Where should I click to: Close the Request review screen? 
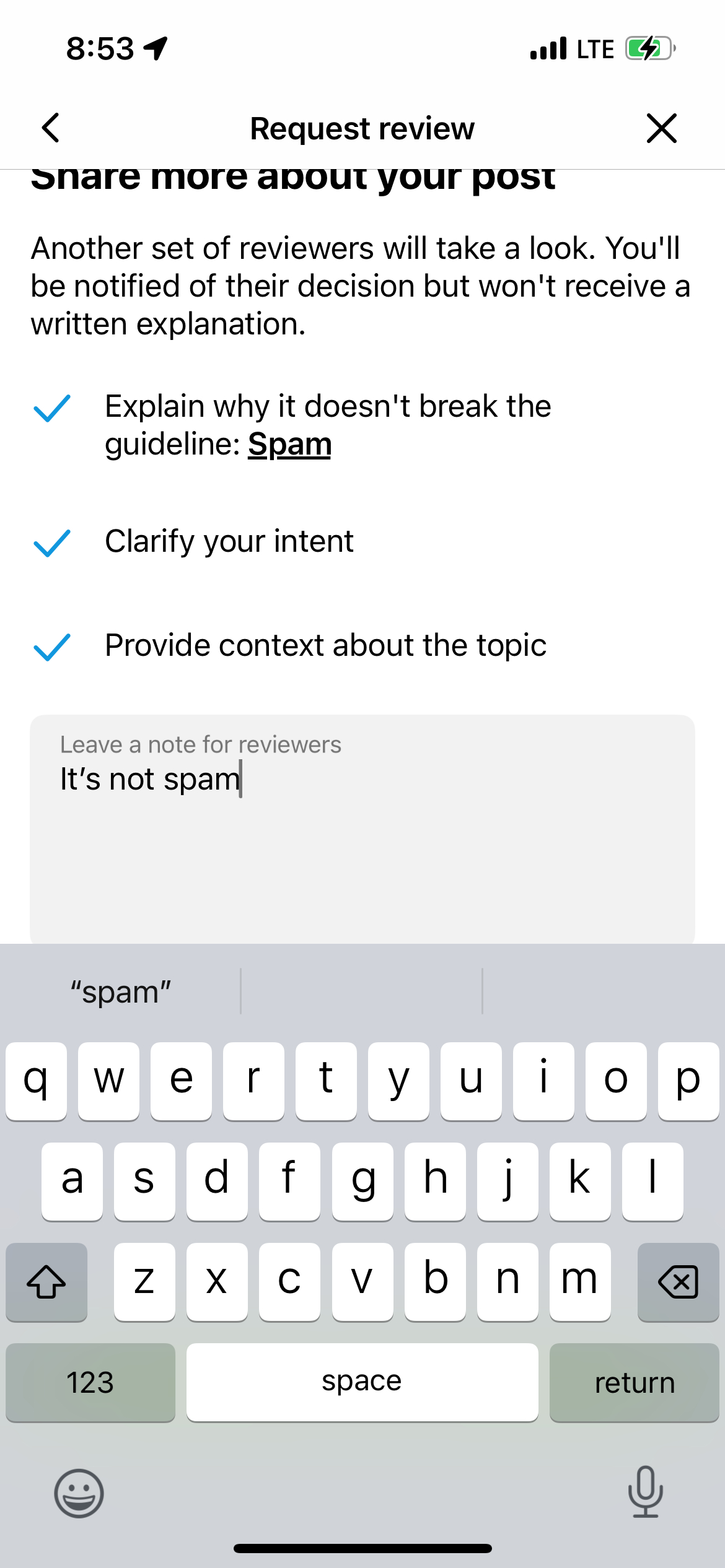click(661, 128)
